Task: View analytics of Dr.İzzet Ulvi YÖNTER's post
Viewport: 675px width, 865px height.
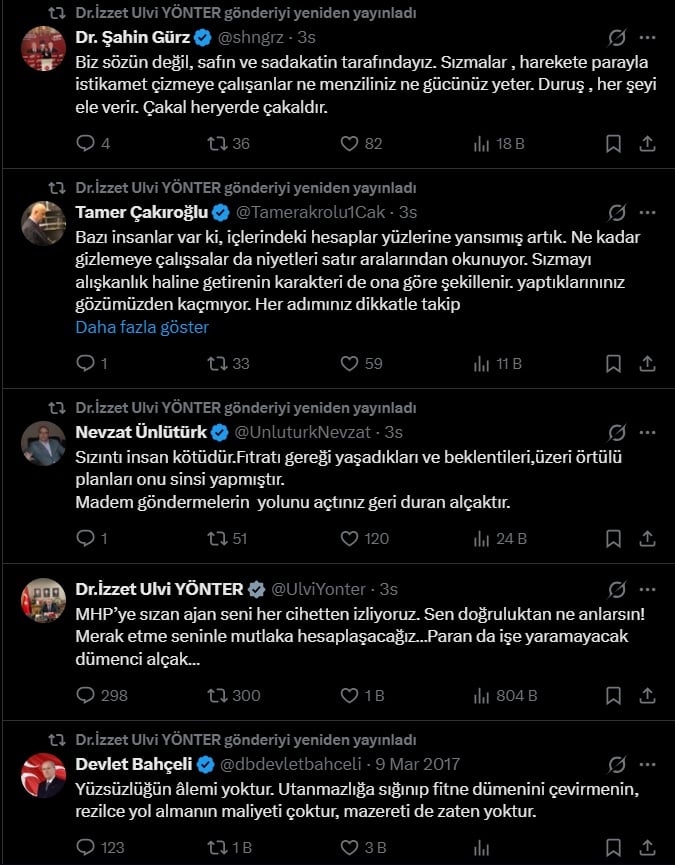Action: click(481, 695)
